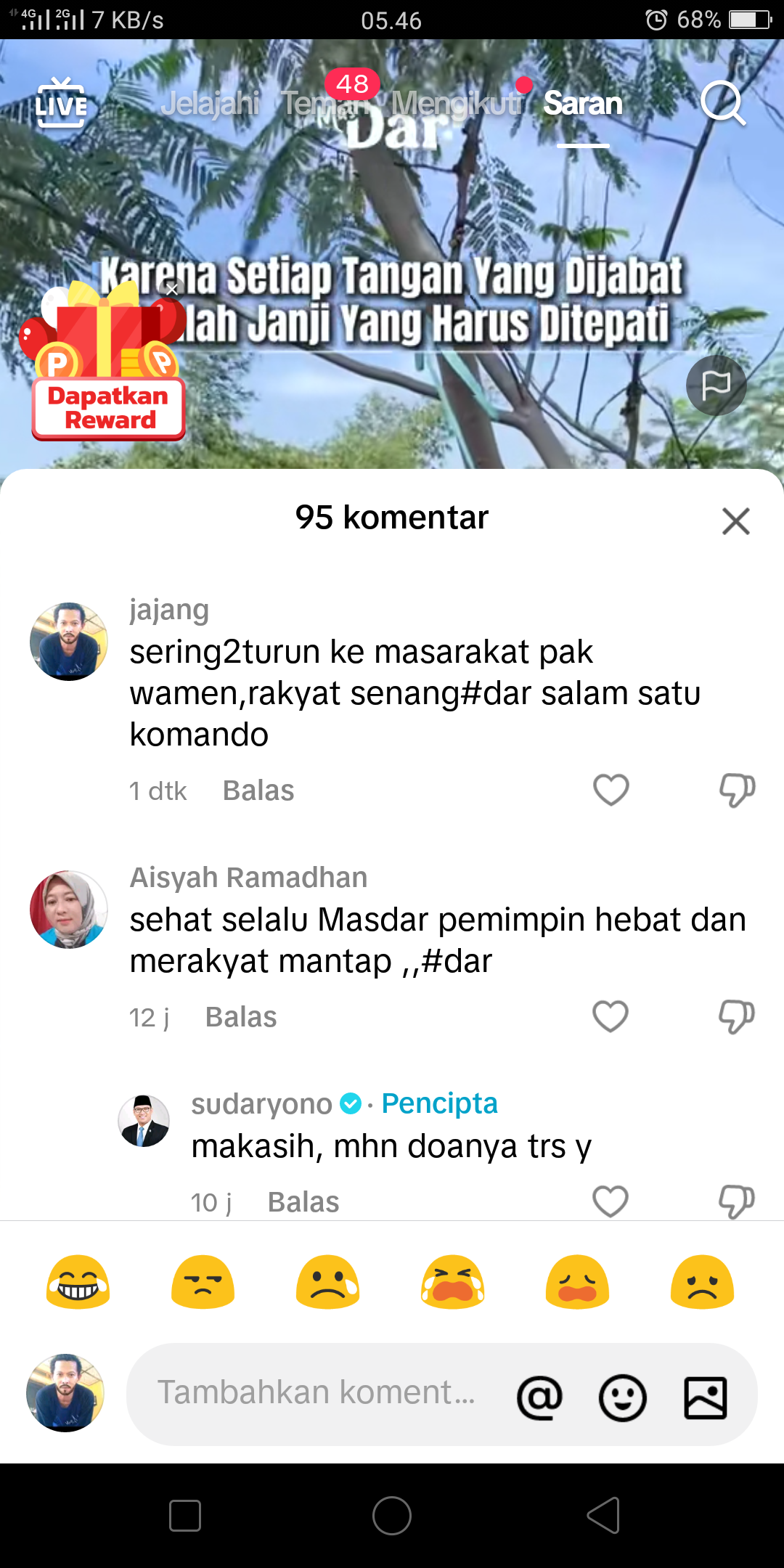Screen dimensions: 784x1568
Task: Switch to the Mengikuti tab
Action: pyautogui.click(x=457, y=103)
